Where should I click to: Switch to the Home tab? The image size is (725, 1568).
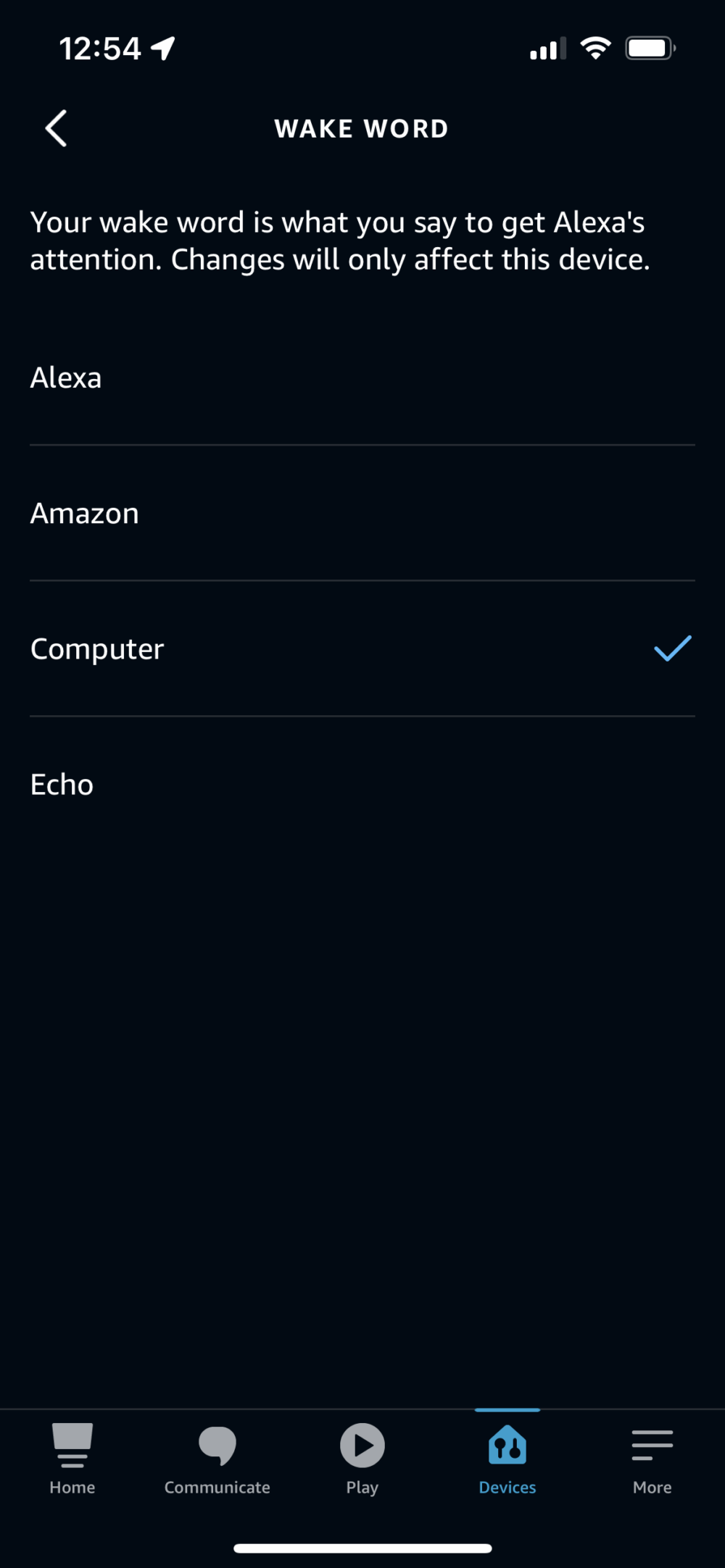tap(71, 1459)
